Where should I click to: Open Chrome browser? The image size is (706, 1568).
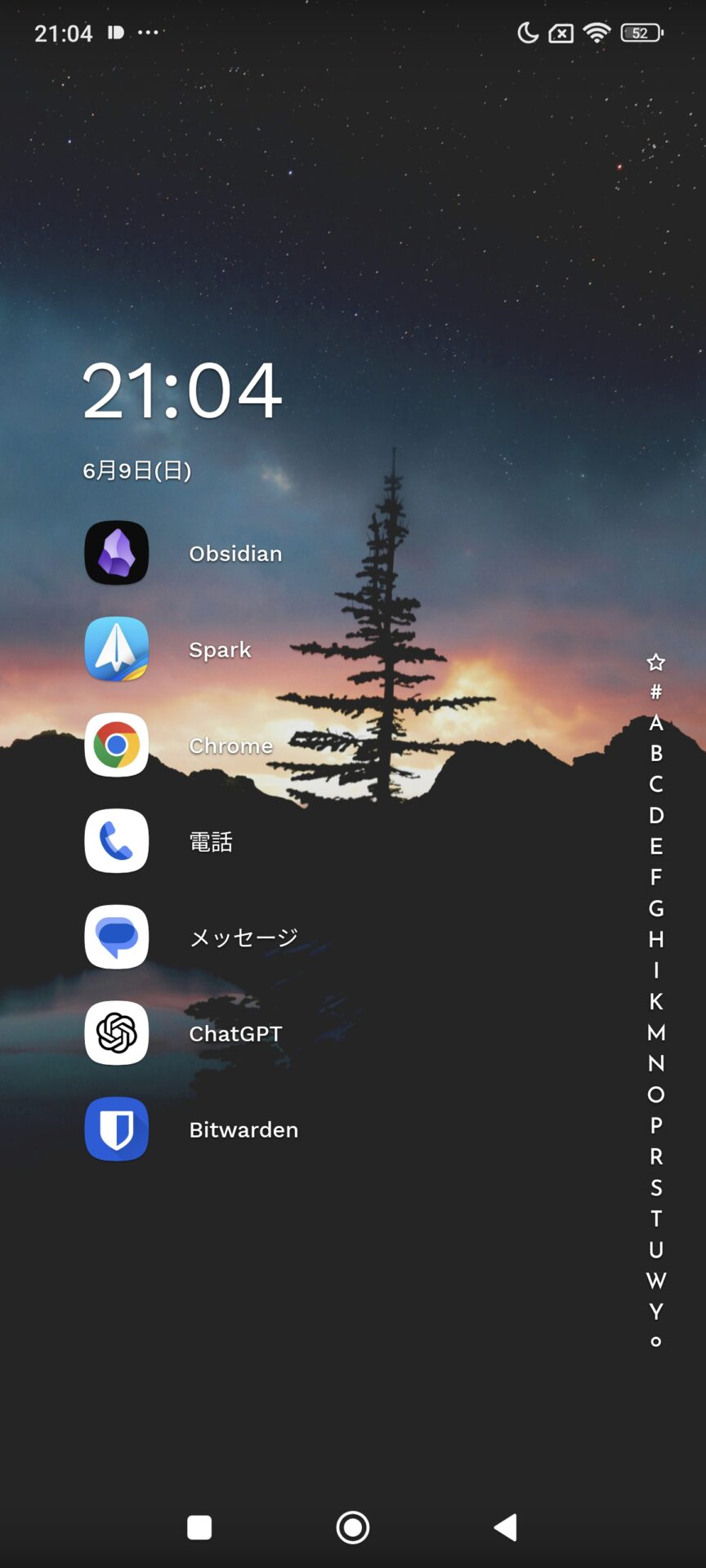[x=117, y=745]
